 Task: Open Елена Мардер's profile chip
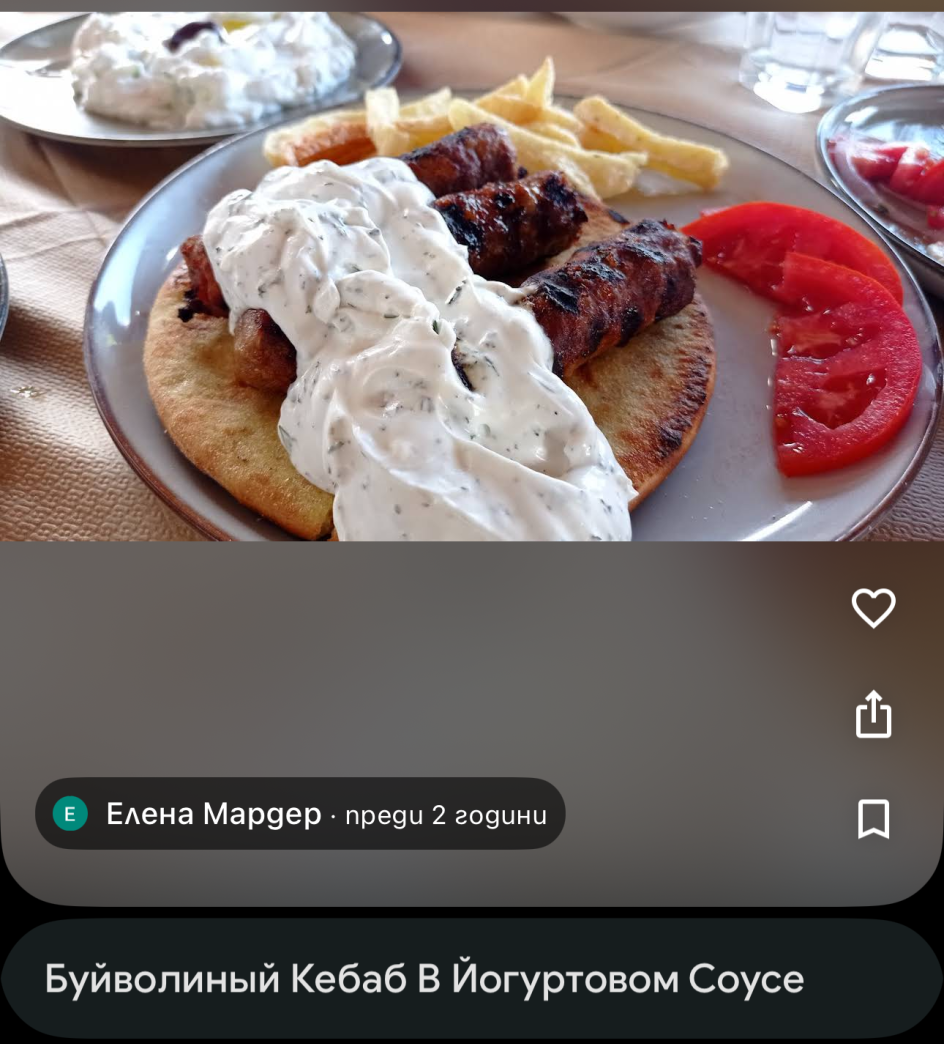coord(299,814)
